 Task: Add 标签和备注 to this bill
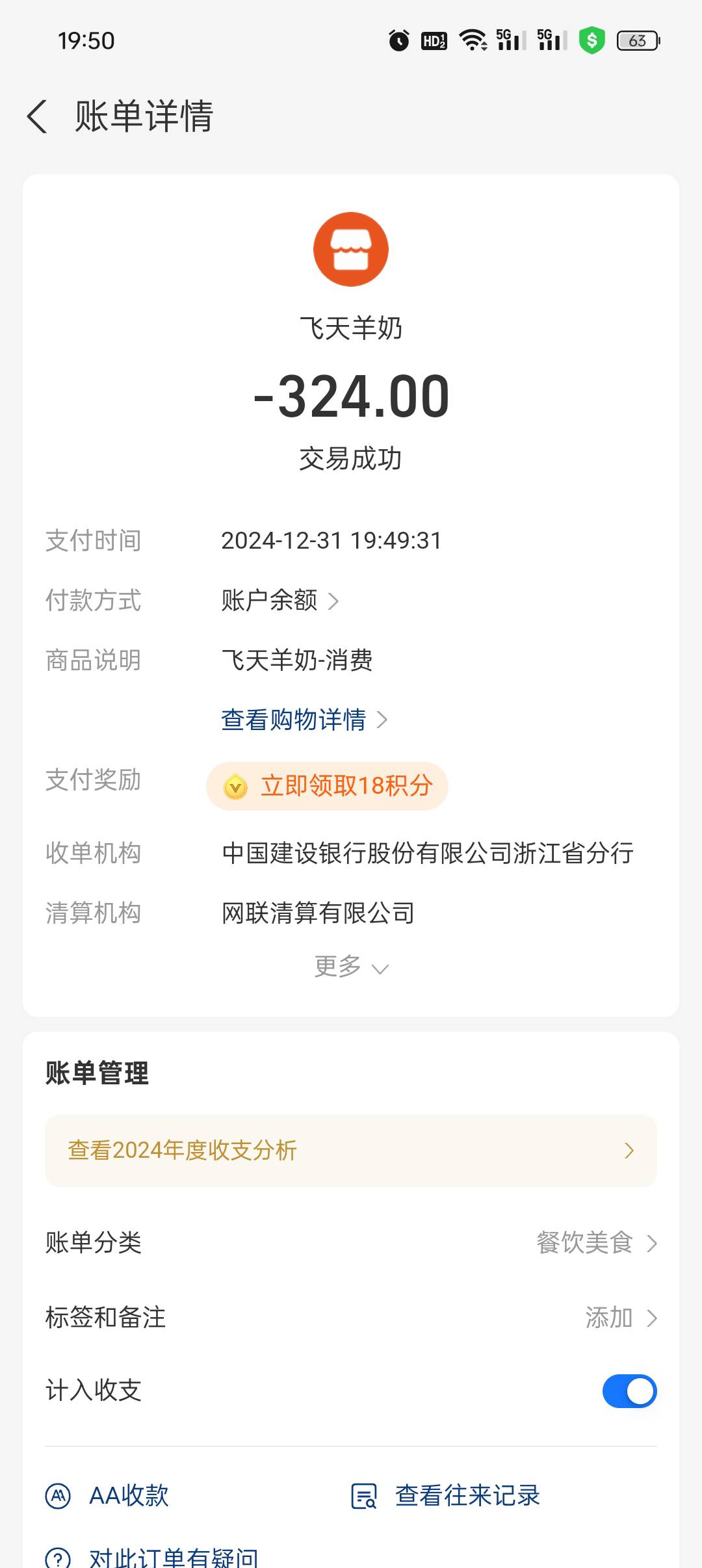tap(620, 1318)
